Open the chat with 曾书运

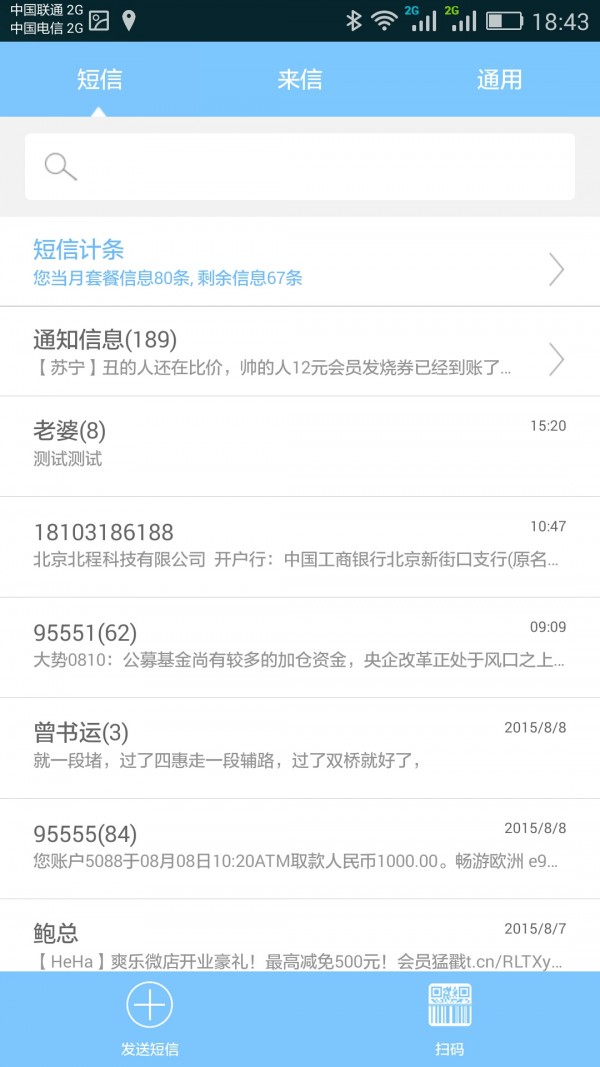click(x=300, y=747)
